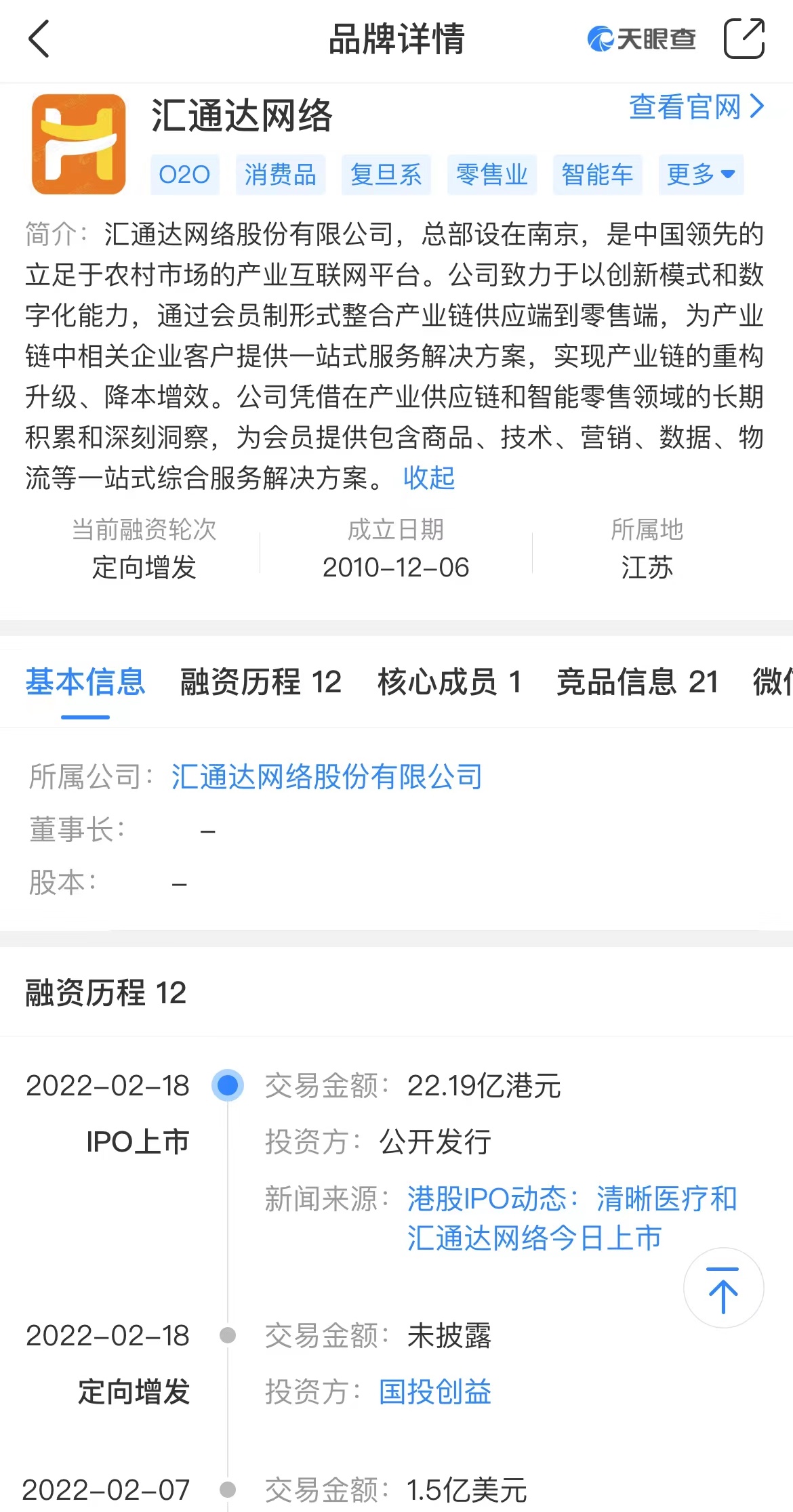Jump back to top with arrow button
The height and width of the screenshot is (1512, 793).
(x=723, y=1288)
